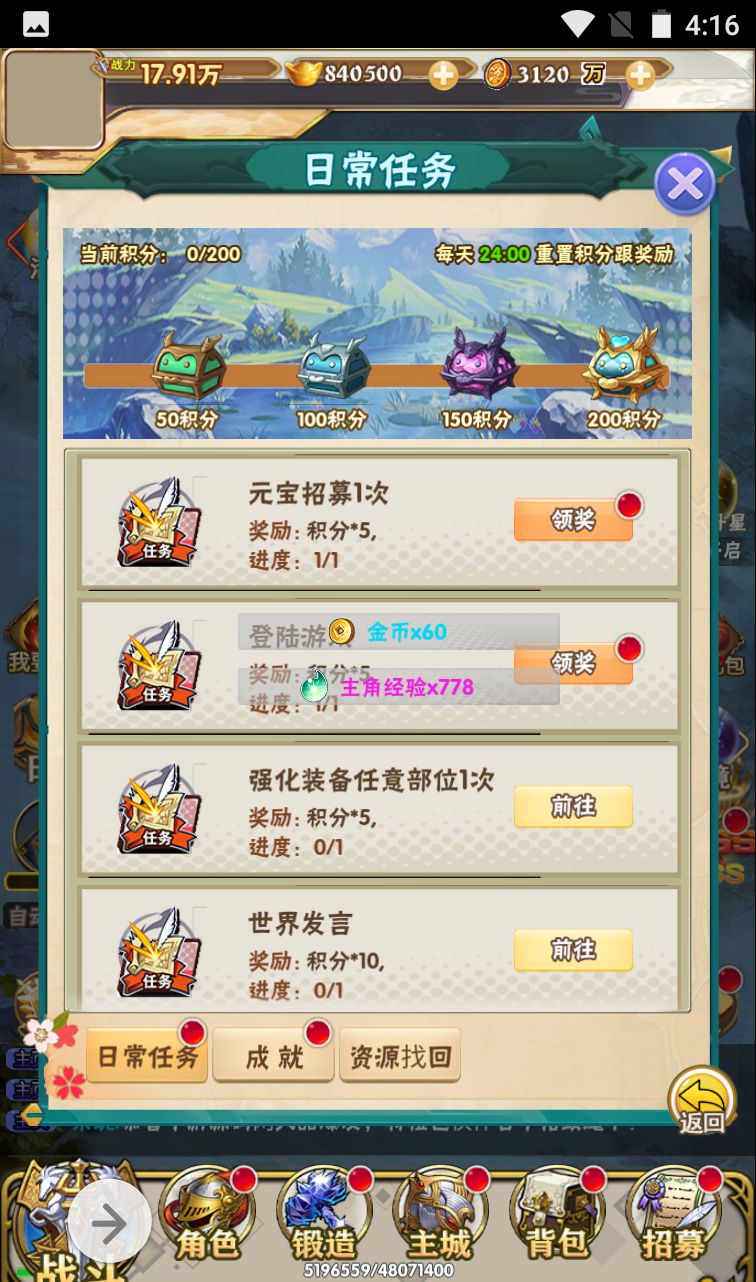Claim reward for 登陆游戏 task
This screenshot has width=756, height=1282.
[573, 662]
